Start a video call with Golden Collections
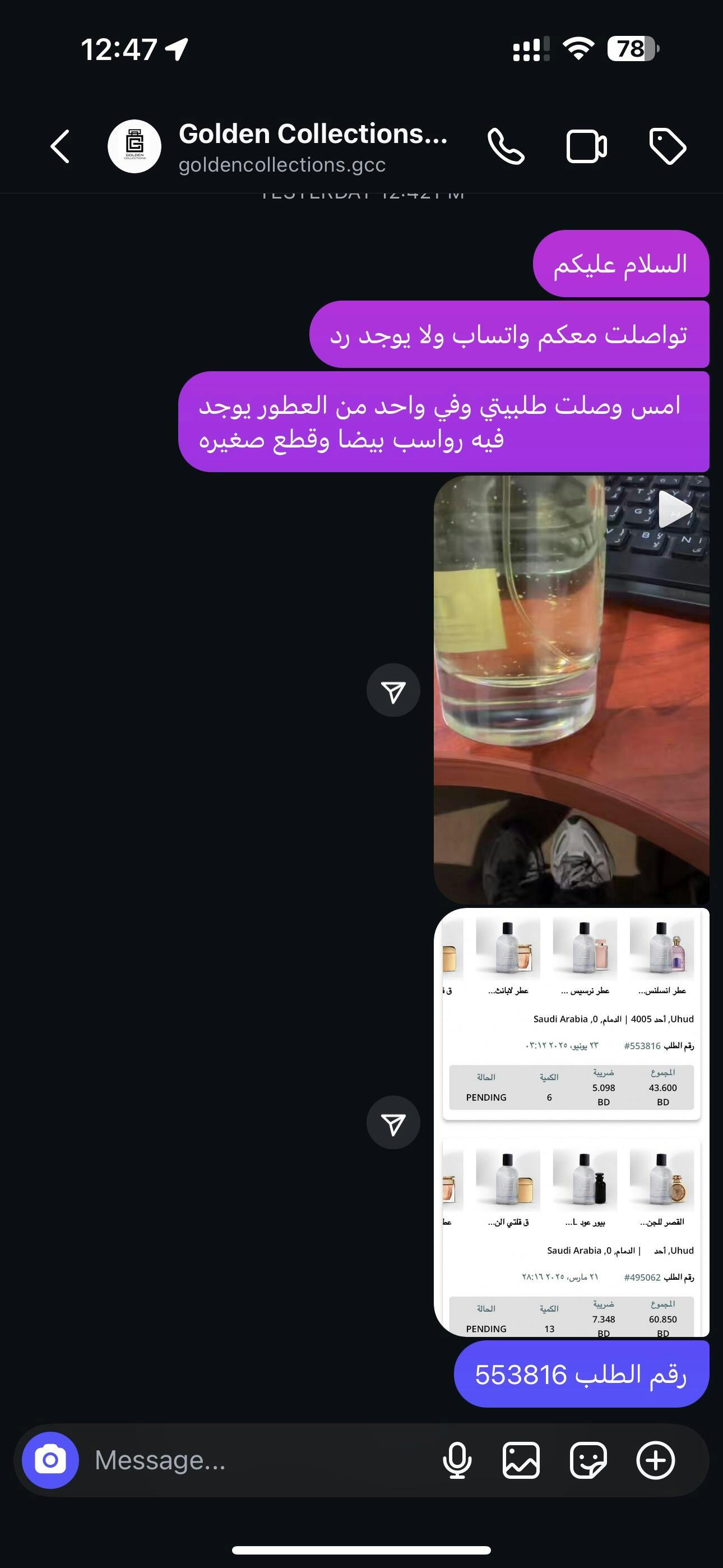723x1568 pixels. click(586, 147)
